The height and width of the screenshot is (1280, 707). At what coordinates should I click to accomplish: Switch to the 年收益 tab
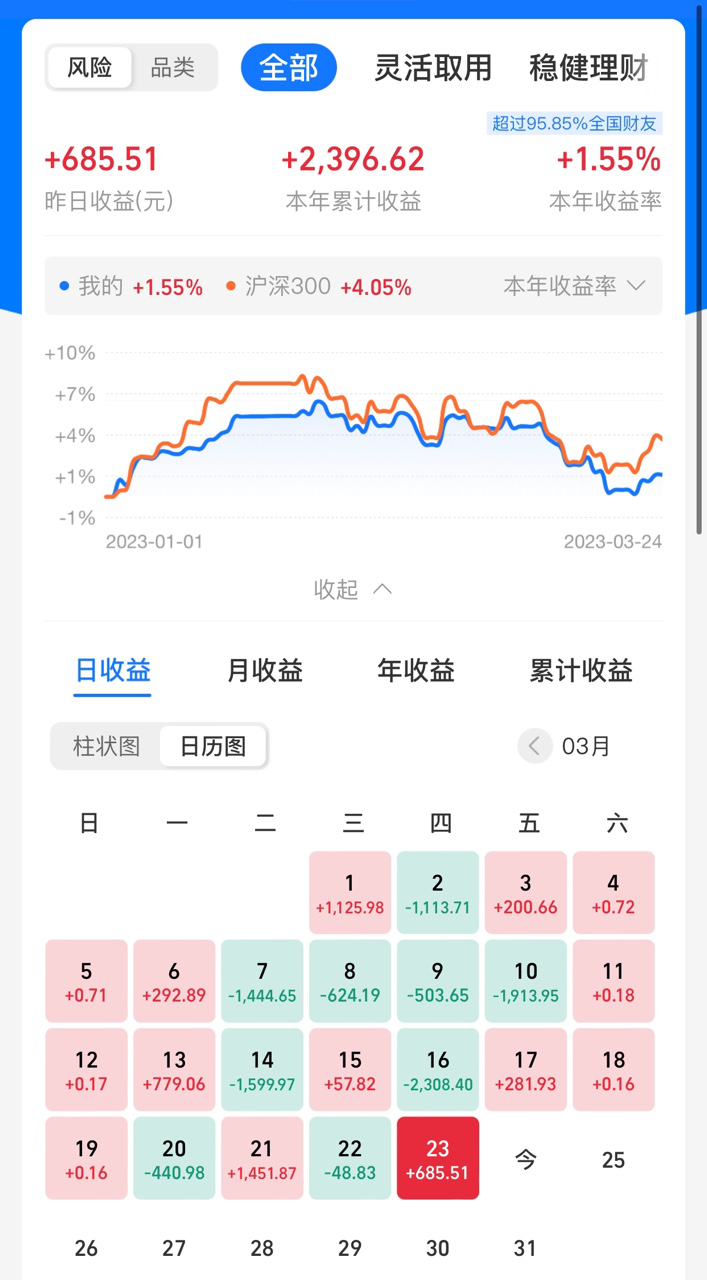416,670
